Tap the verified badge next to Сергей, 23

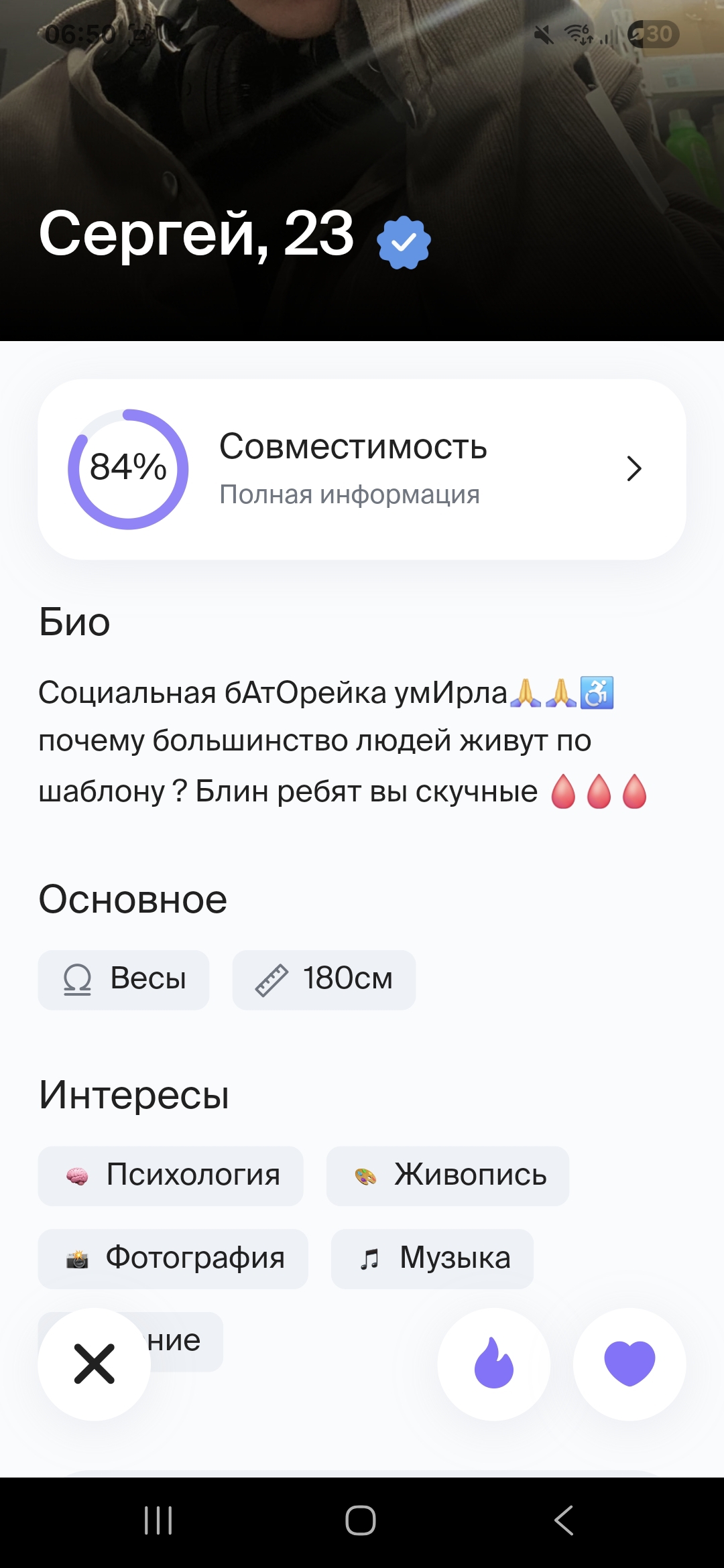pos(404,243)
